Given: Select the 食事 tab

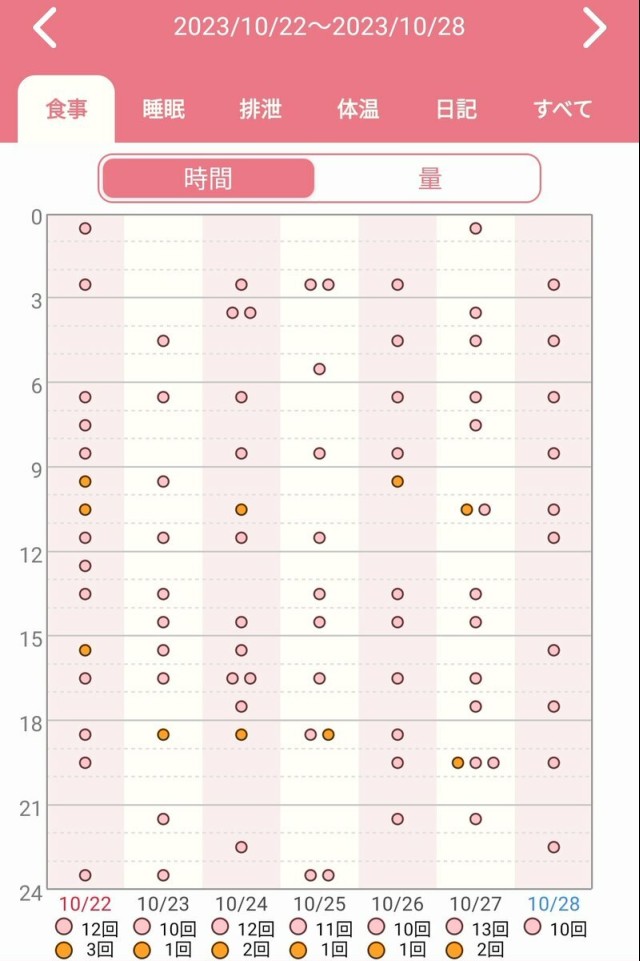Looking at the screenshot, I should 66,110.
